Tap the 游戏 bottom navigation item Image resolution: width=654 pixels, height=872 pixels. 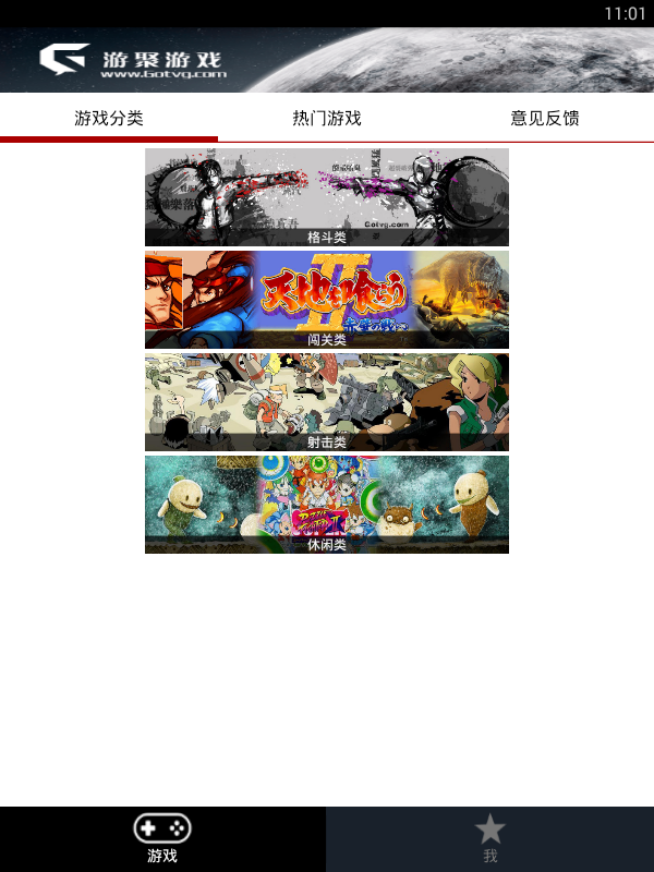162,839
